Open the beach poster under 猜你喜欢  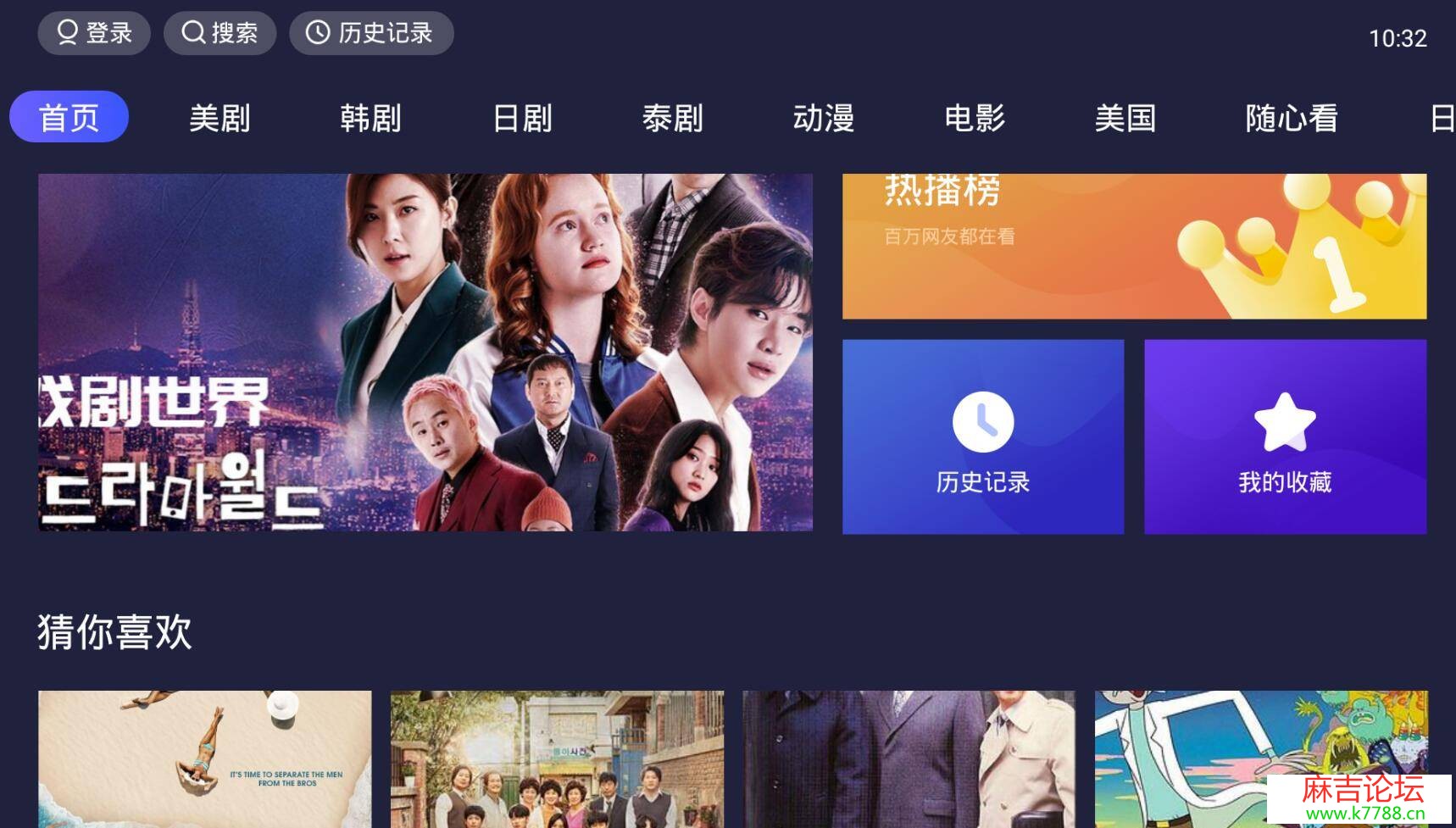point(204,759)
